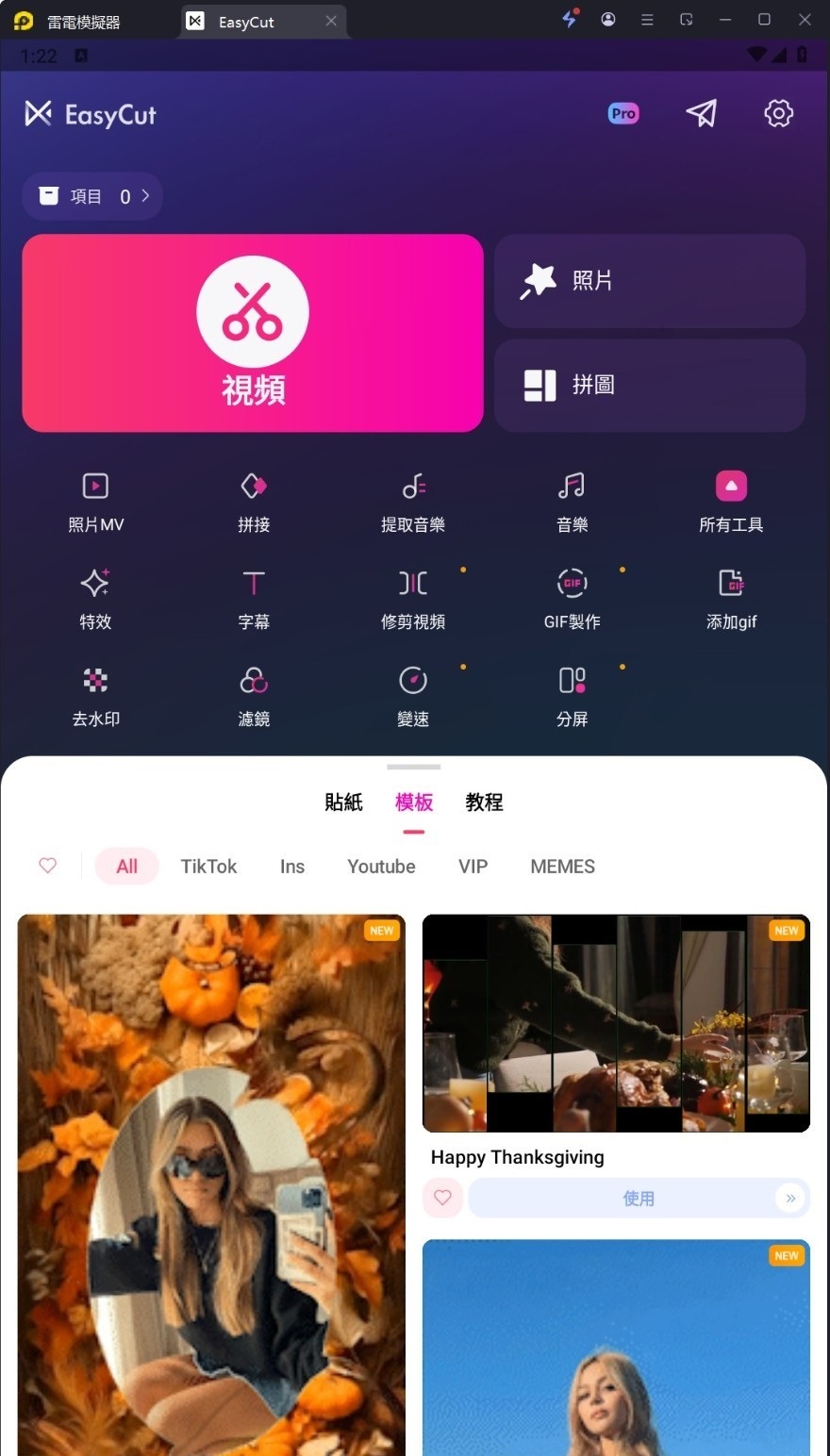Switch to the 貼紙 stickers tab
The height and width of the screenshot is (1456, 830).
343,802
